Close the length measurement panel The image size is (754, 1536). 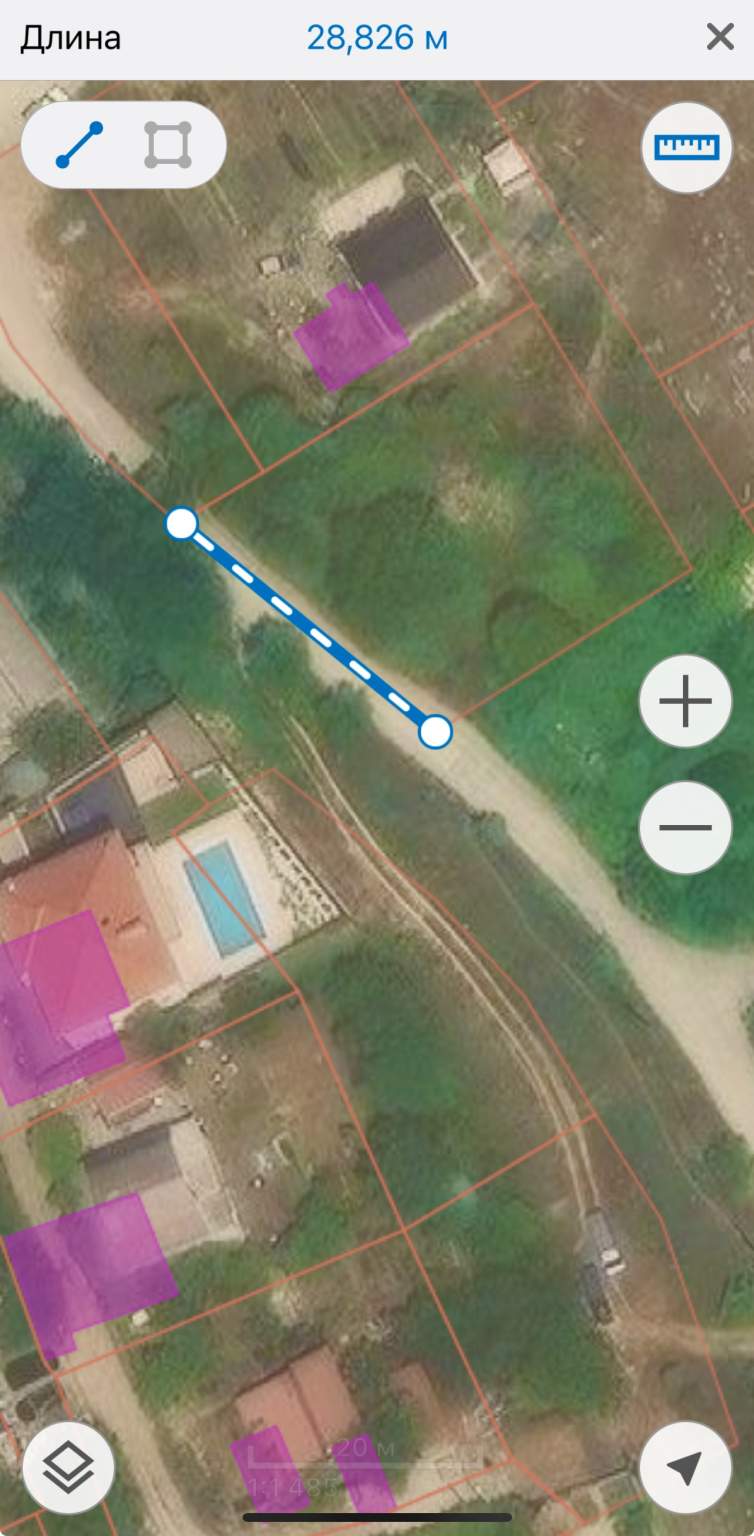(720, 38)
